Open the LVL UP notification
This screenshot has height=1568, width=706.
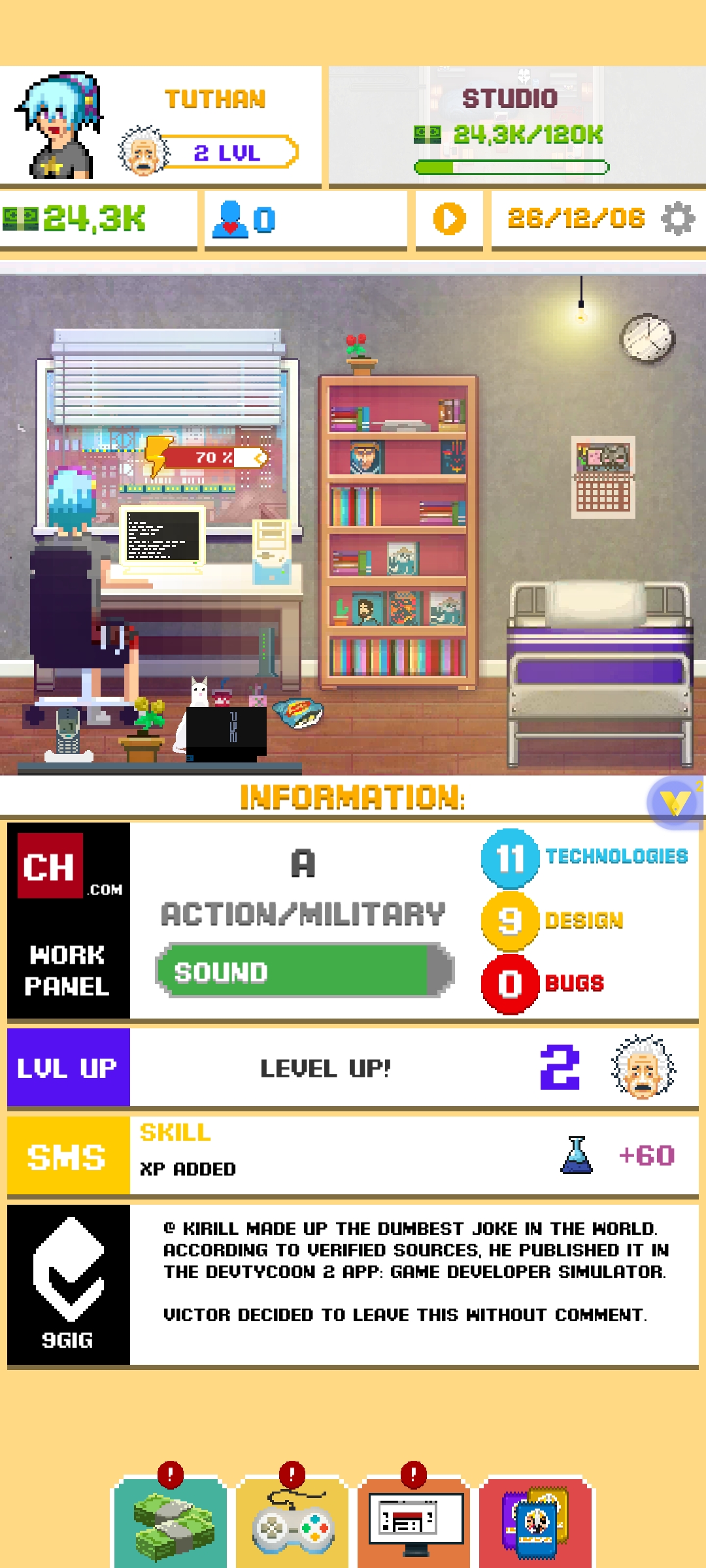point(69,1067)
